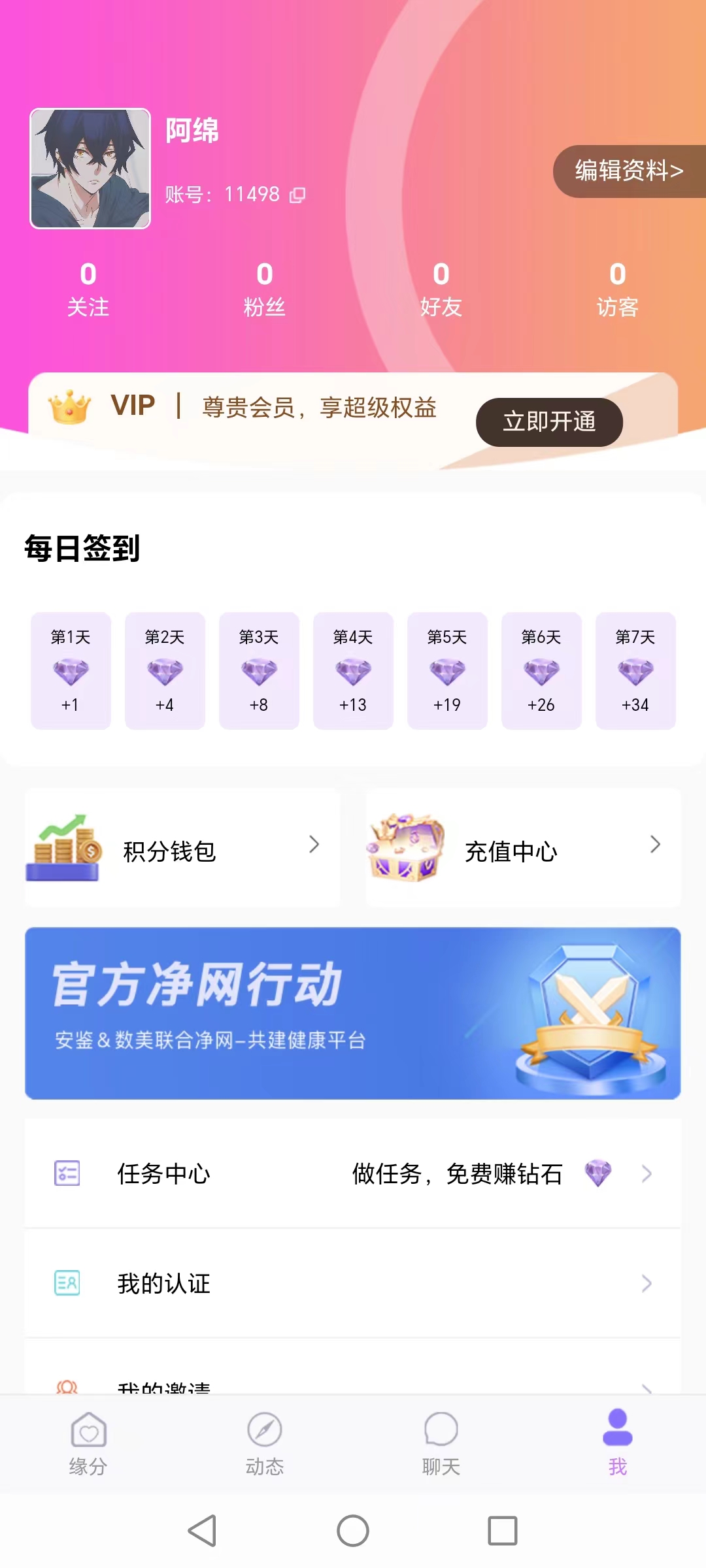The height and width of the screenshot is (1568, 706).
Task: Tap 立即开通 to activate VIP
Action: (549, 422)
